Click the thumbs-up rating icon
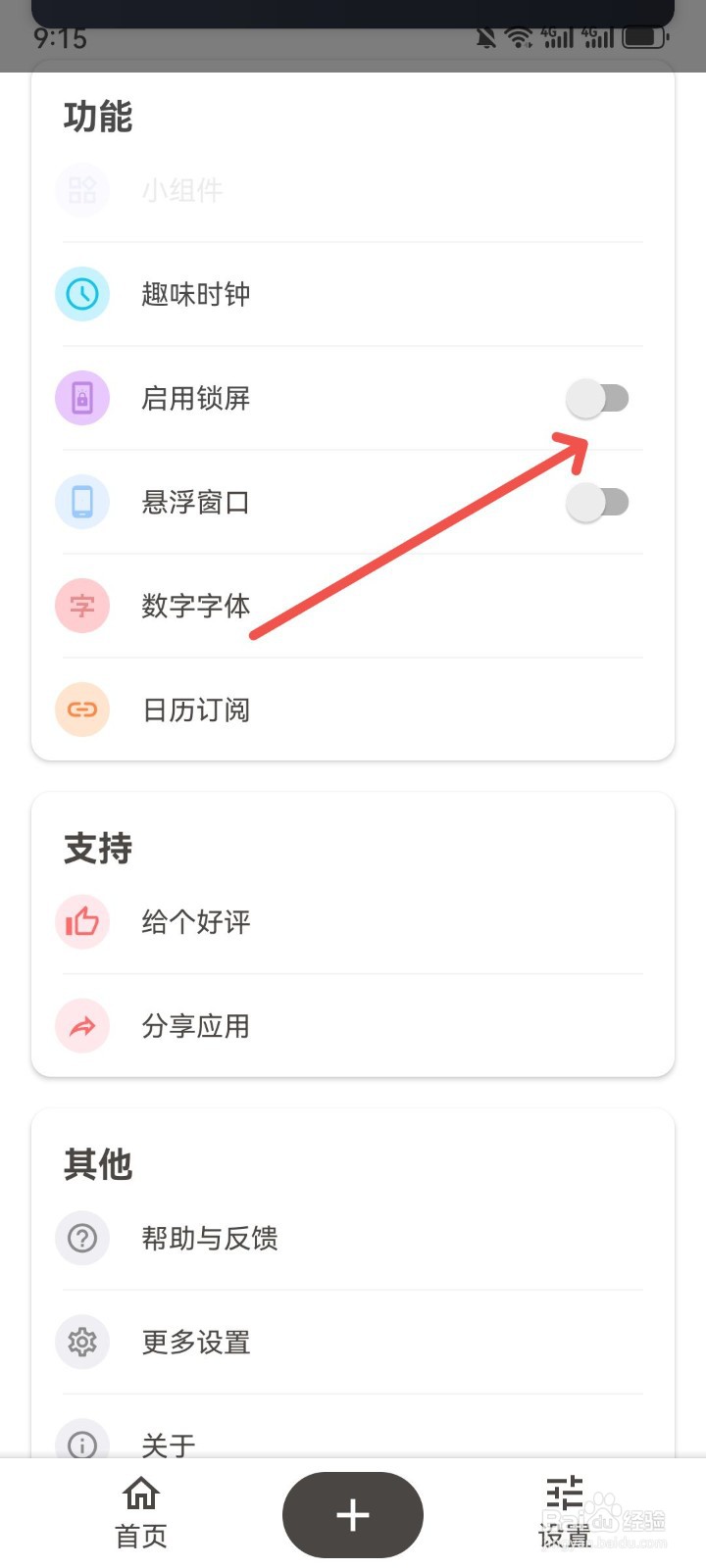The image size is (706, 1568). coord(81,922)
